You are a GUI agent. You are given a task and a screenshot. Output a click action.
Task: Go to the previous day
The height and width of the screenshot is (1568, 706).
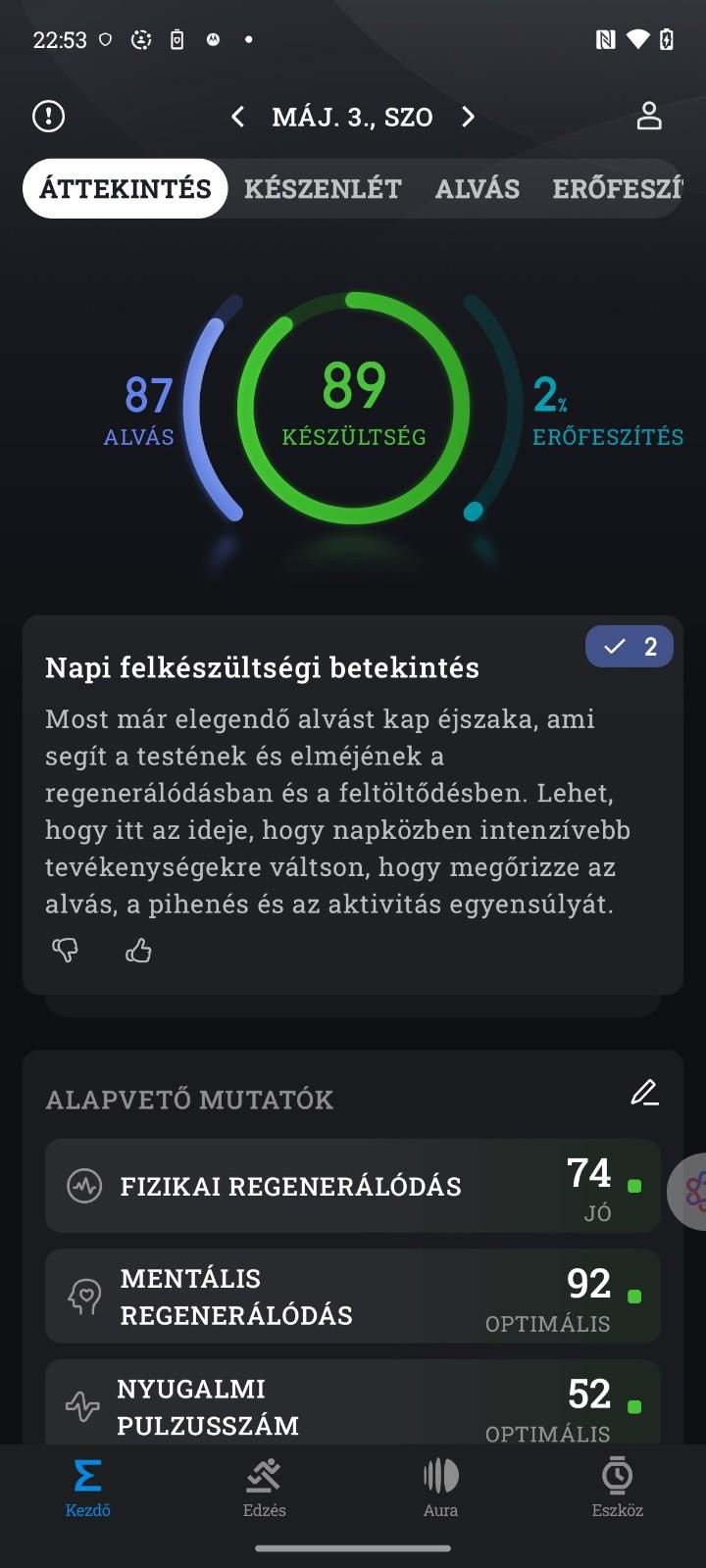tap(238, 117)
